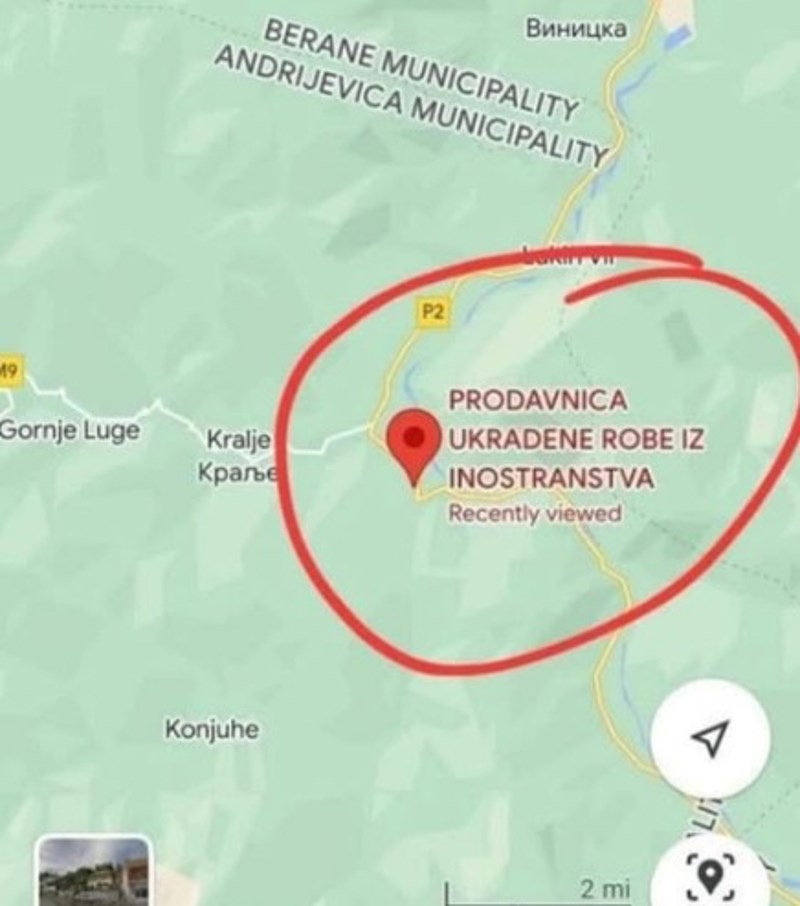This screenshot has height=906, width=800.
Task: Open the Street View photo thumbnail
Action: (x=93, y=872)
